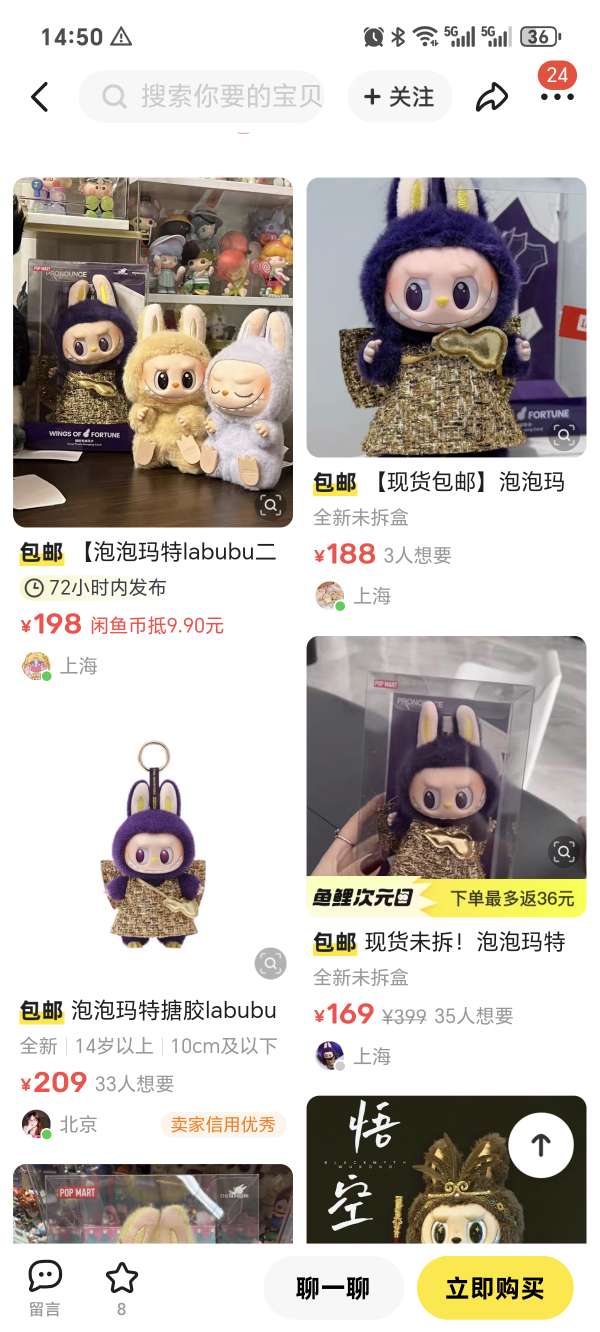Share this listing via the arrow icon

click(x=491, y=97)
